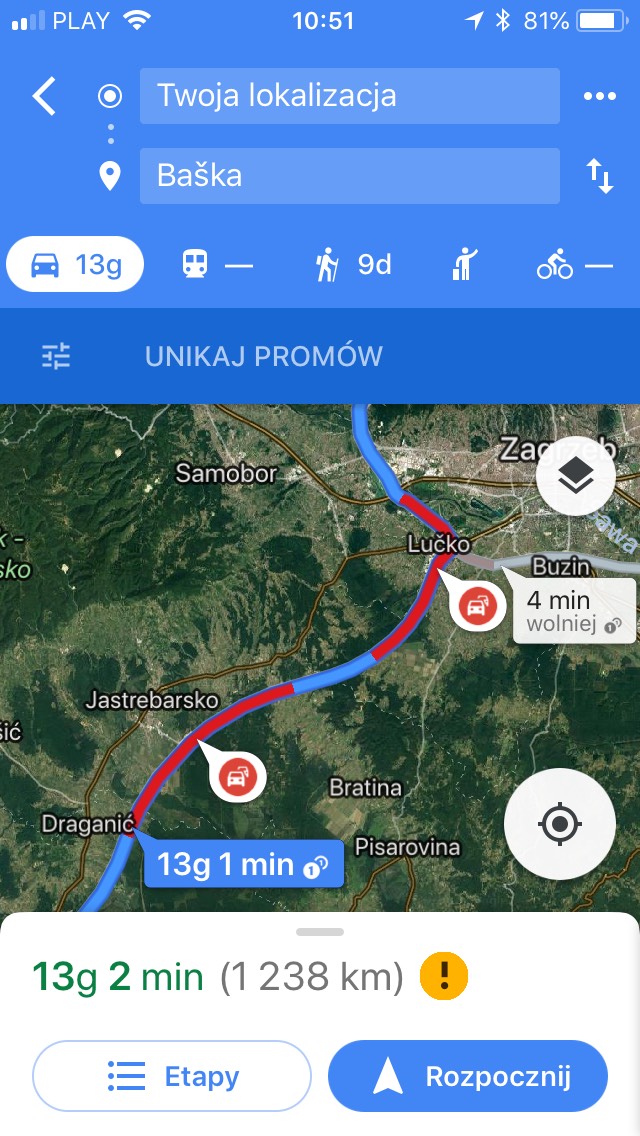640x1136 pixels.
Task: Center the map on my location
Action: point(560,825)
